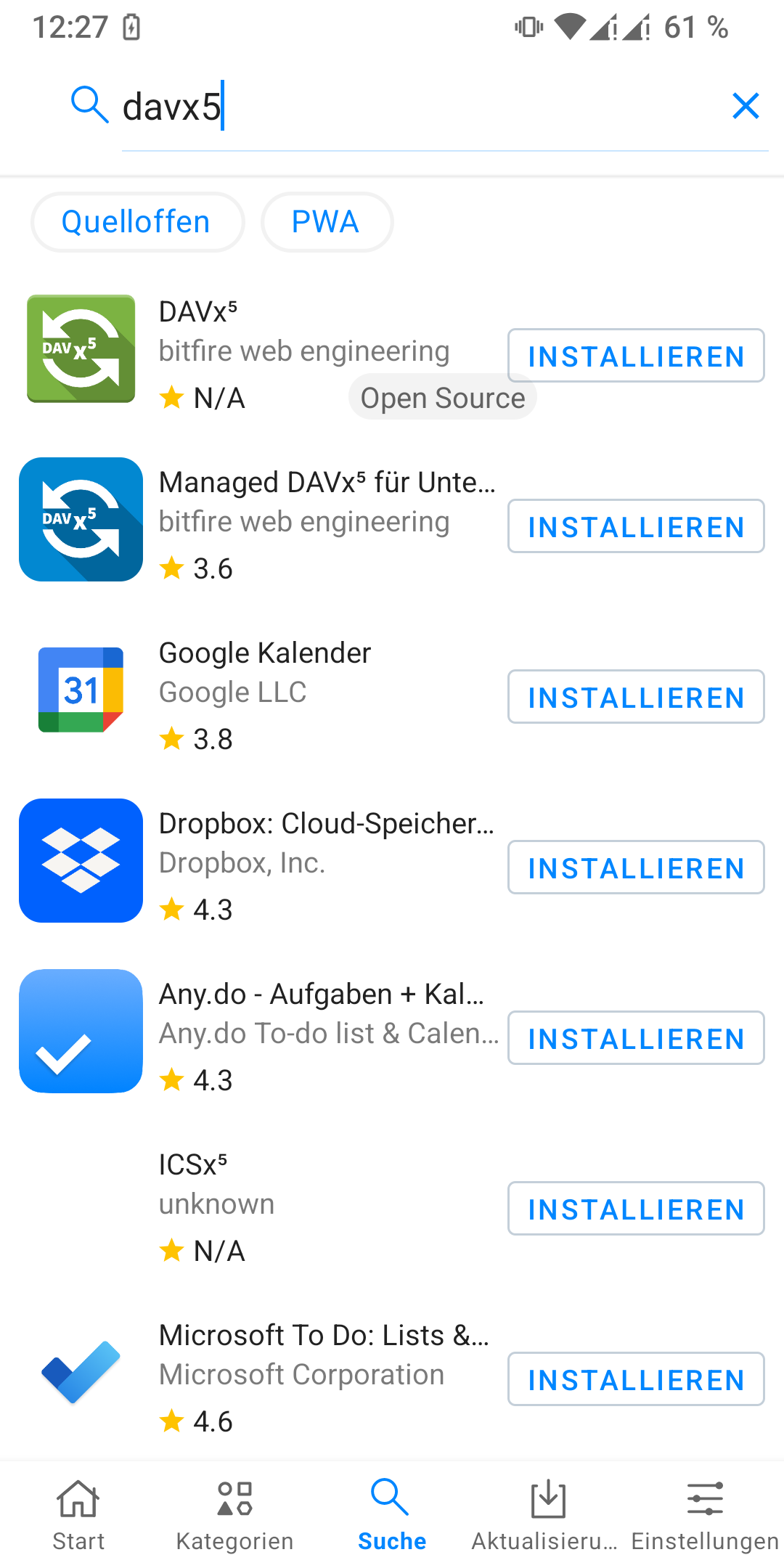Image resolution: width=784 pixels, height=1568 pixels.
Task: Install the DAVx⁵ app
Action: 636,356
